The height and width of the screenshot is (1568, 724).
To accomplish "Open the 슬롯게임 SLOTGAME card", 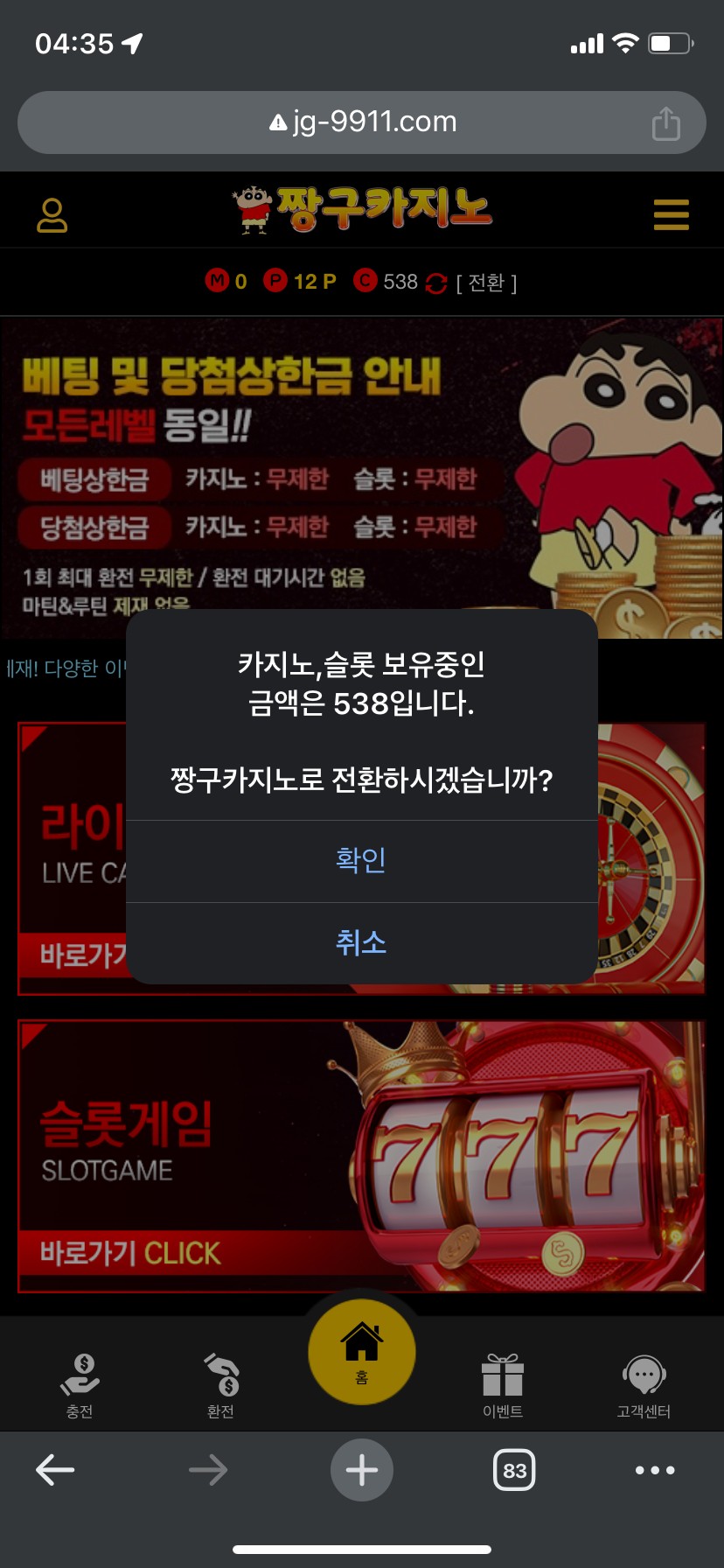I will (x=361, y=1155).
